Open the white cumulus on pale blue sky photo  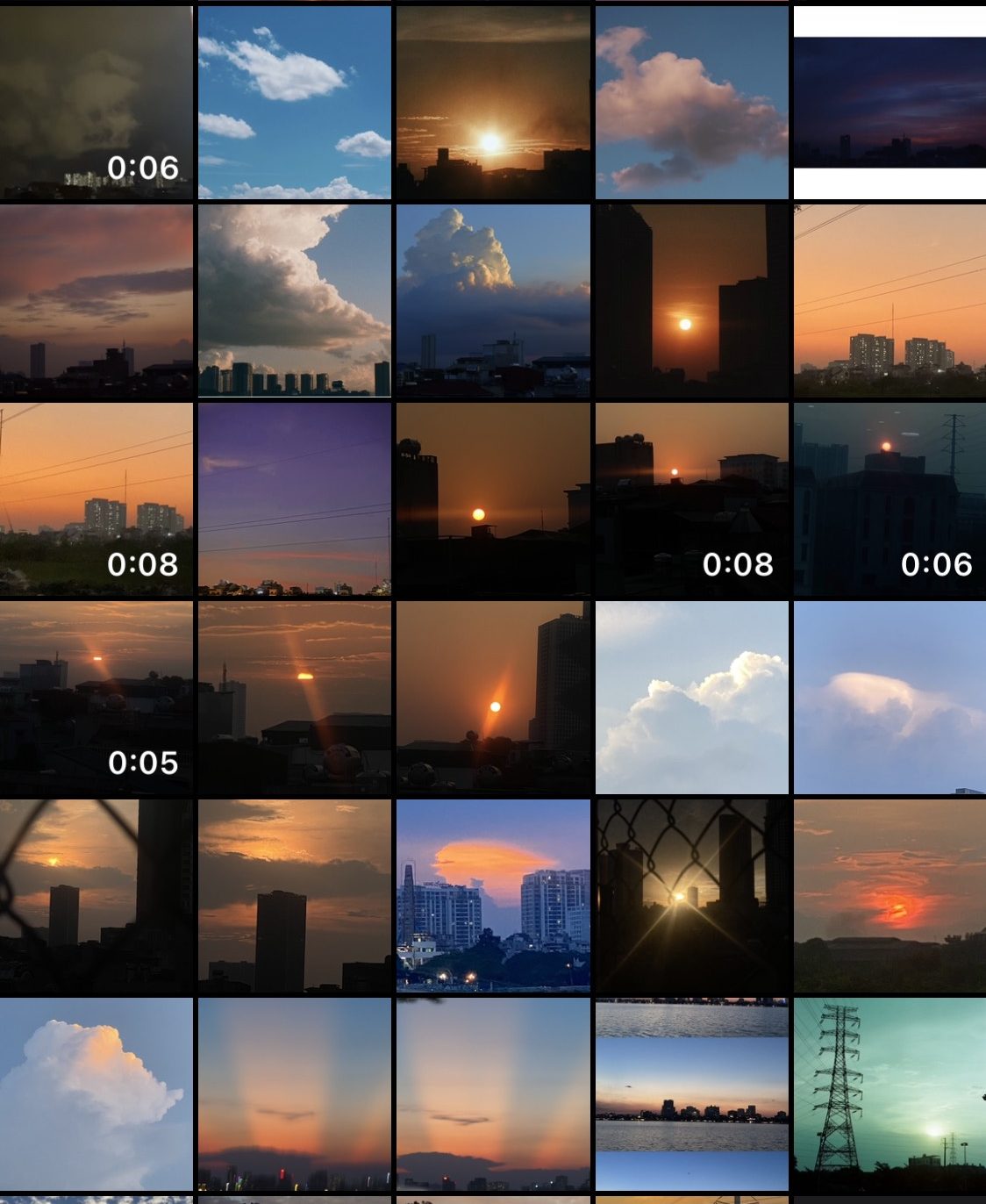tap(691, 697)
